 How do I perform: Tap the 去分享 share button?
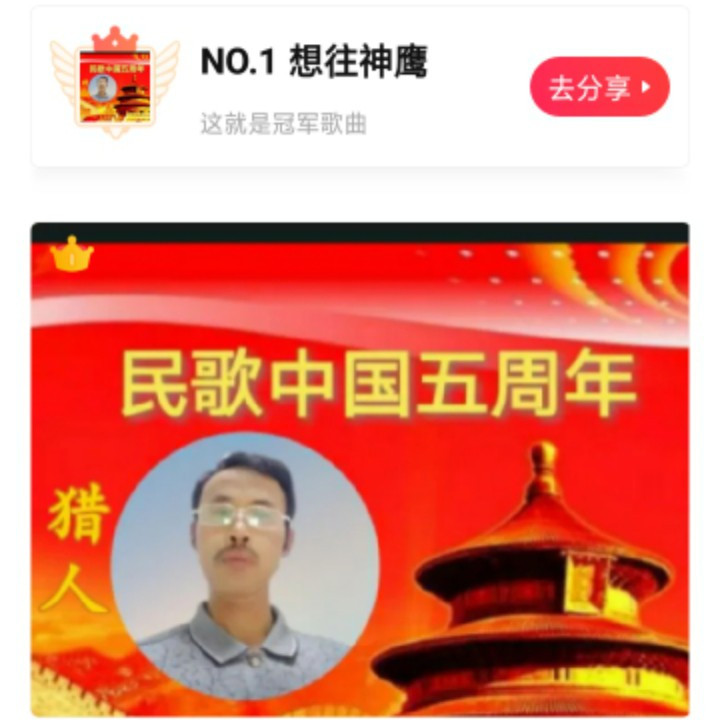599,87
